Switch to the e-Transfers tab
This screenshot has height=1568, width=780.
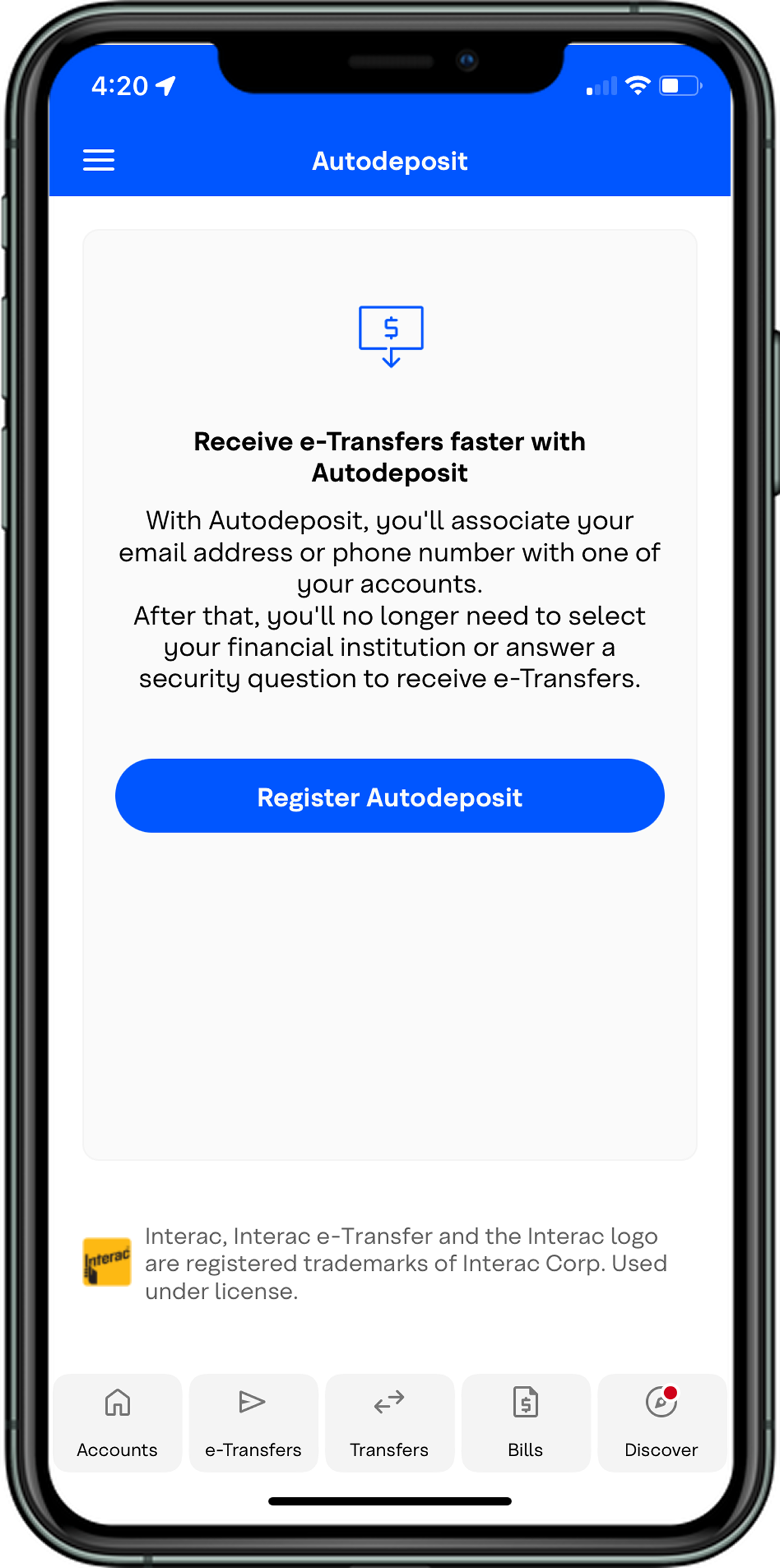pos(253,1422)
